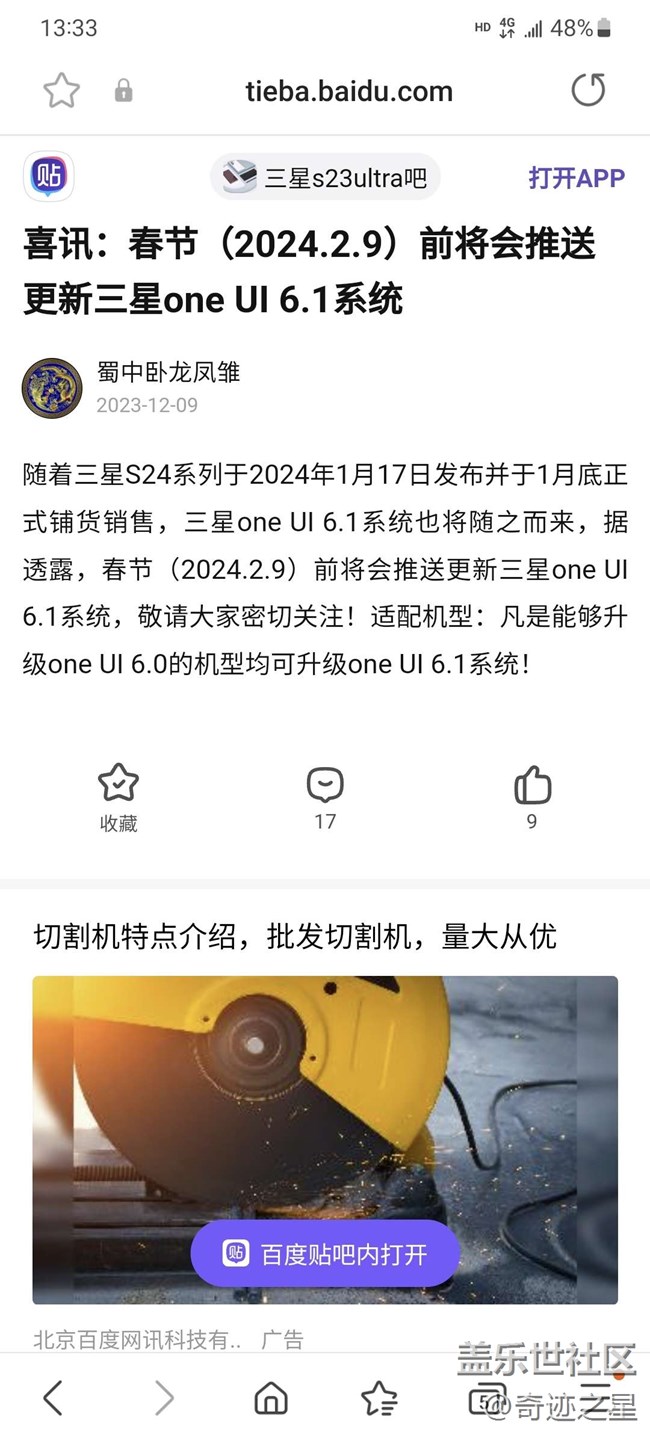This screenshot has width=650, height=1444.
Task: Bookmark this page with the star icon
Action: pos(61,91)
